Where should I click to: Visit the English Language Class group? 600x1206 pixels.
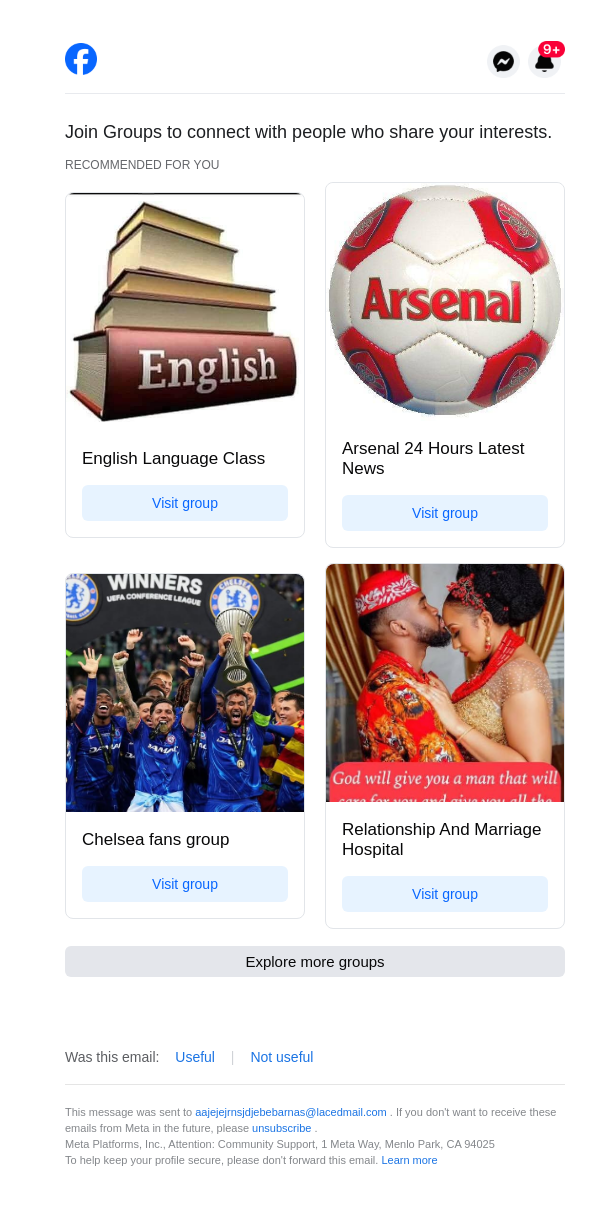[185, 503]
